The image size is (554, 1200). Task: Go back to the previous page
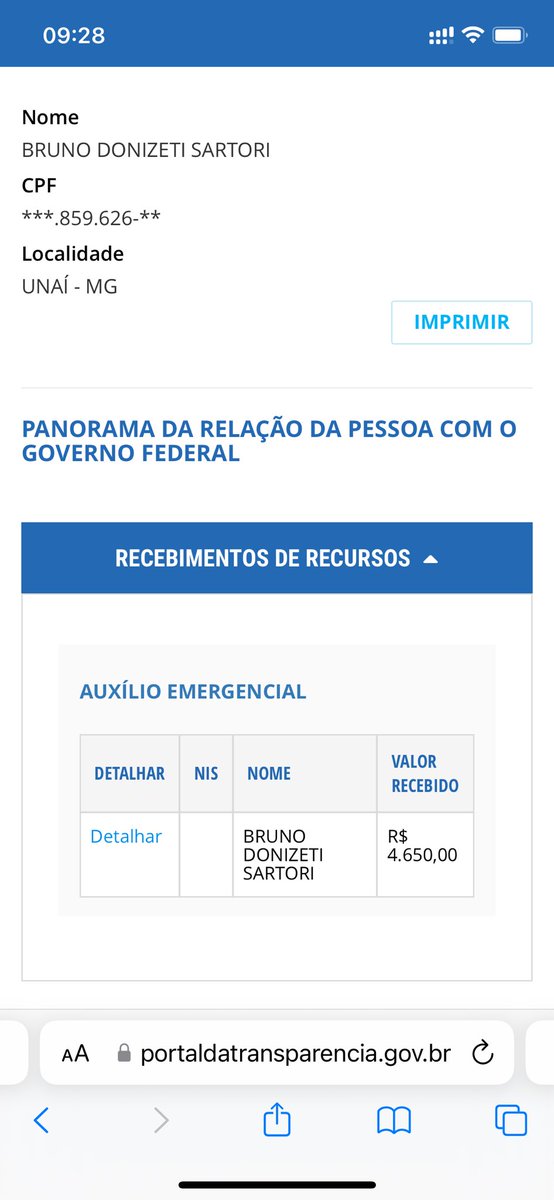(41, 1121)
